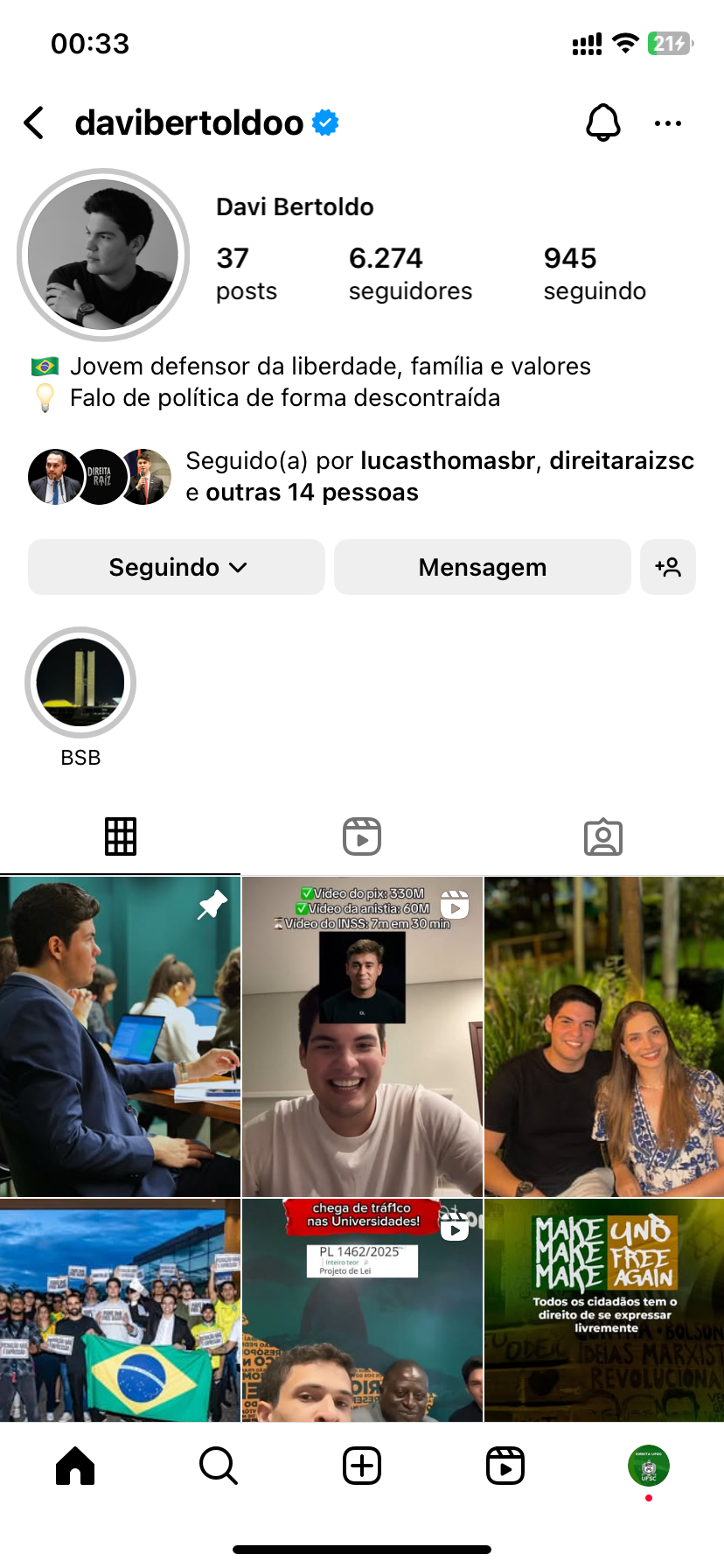Image resolution: width=724 pixels, height=1568 pixels.
Task: Go back using the top arrow
Action: tap(35, 123)
